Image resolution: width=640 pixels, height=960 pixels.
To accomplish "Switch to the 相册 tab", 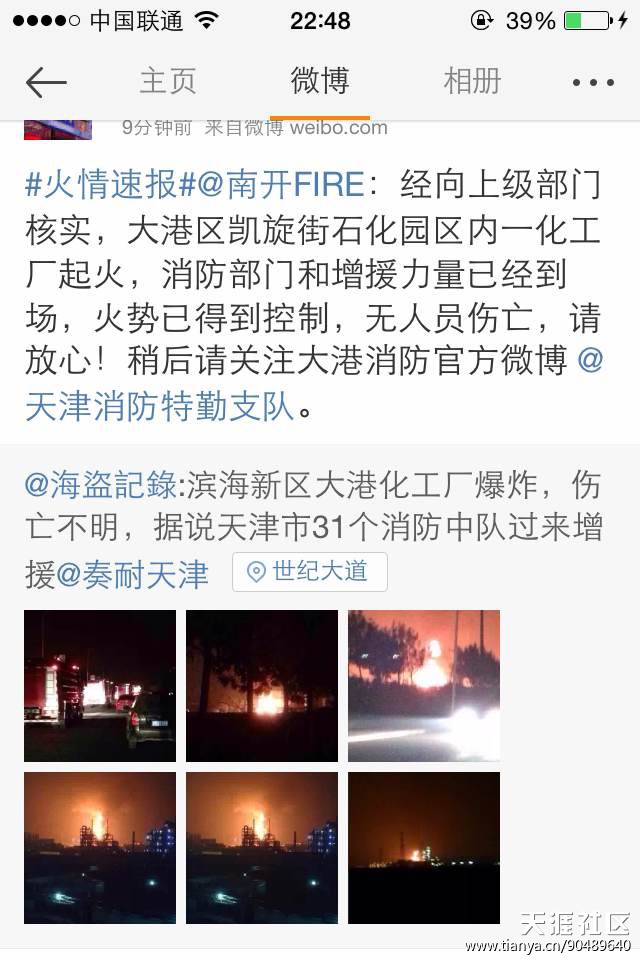I will [472, 81].
